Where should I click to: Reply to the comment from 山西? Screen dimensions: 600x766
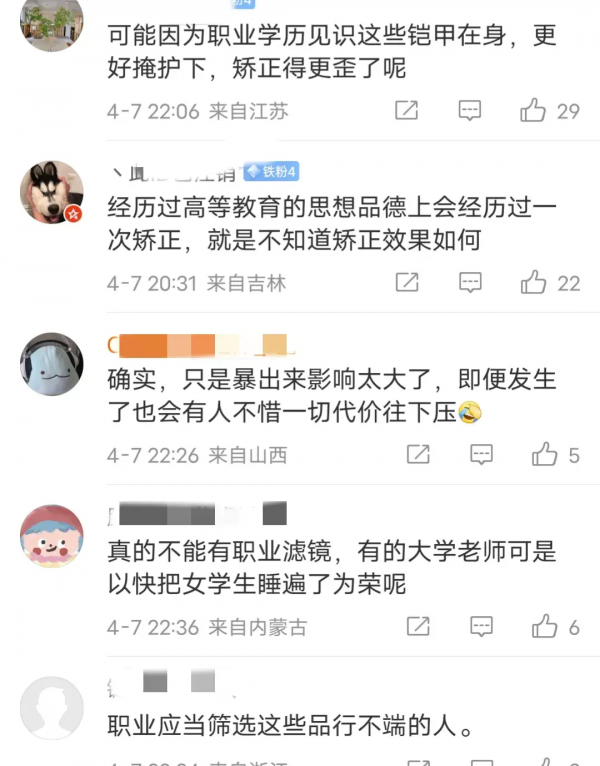(482, 455)
